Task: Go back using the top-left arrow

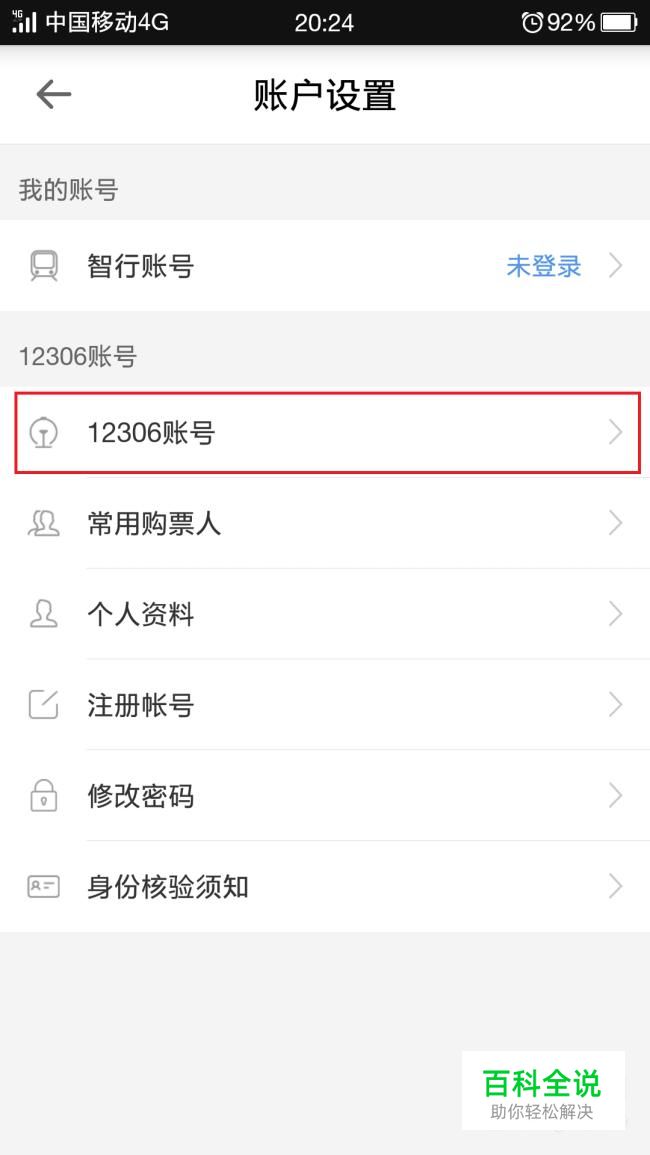Action: click(54, 94)
